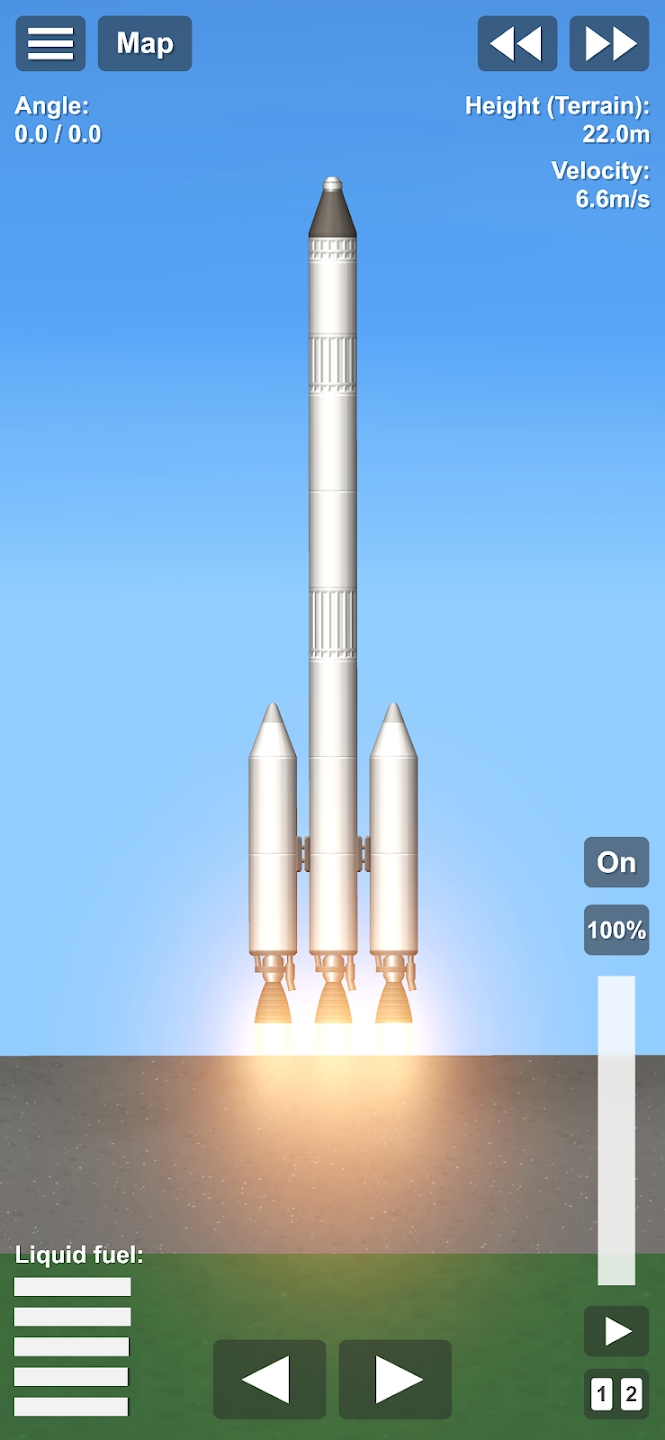Slow down time with rewind arrows

tap(517, 44)
